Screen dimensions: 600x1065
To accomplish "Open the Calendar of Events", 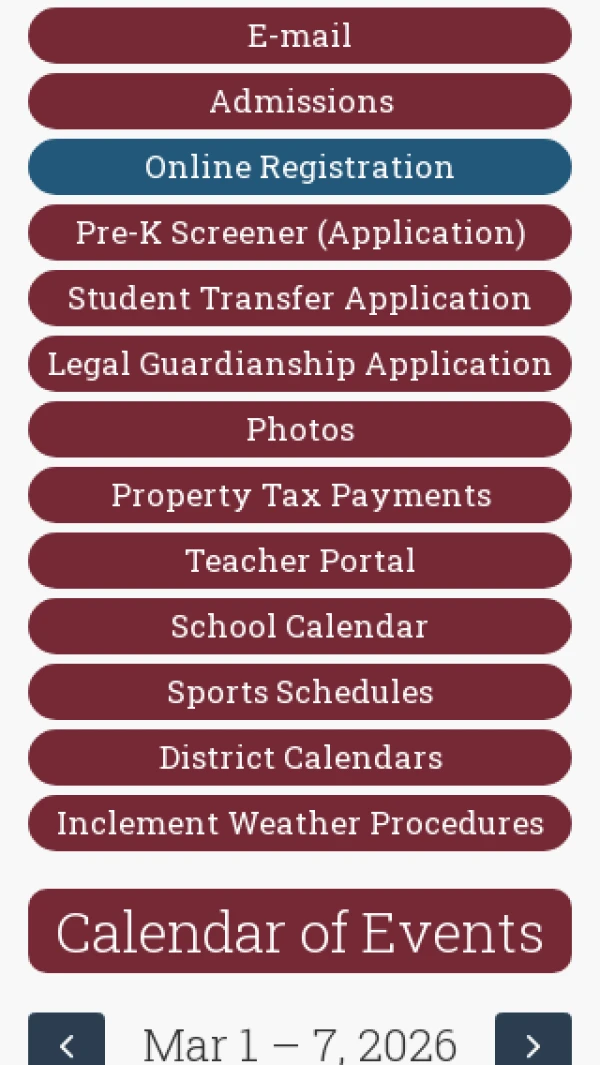I will coord(300,931).
